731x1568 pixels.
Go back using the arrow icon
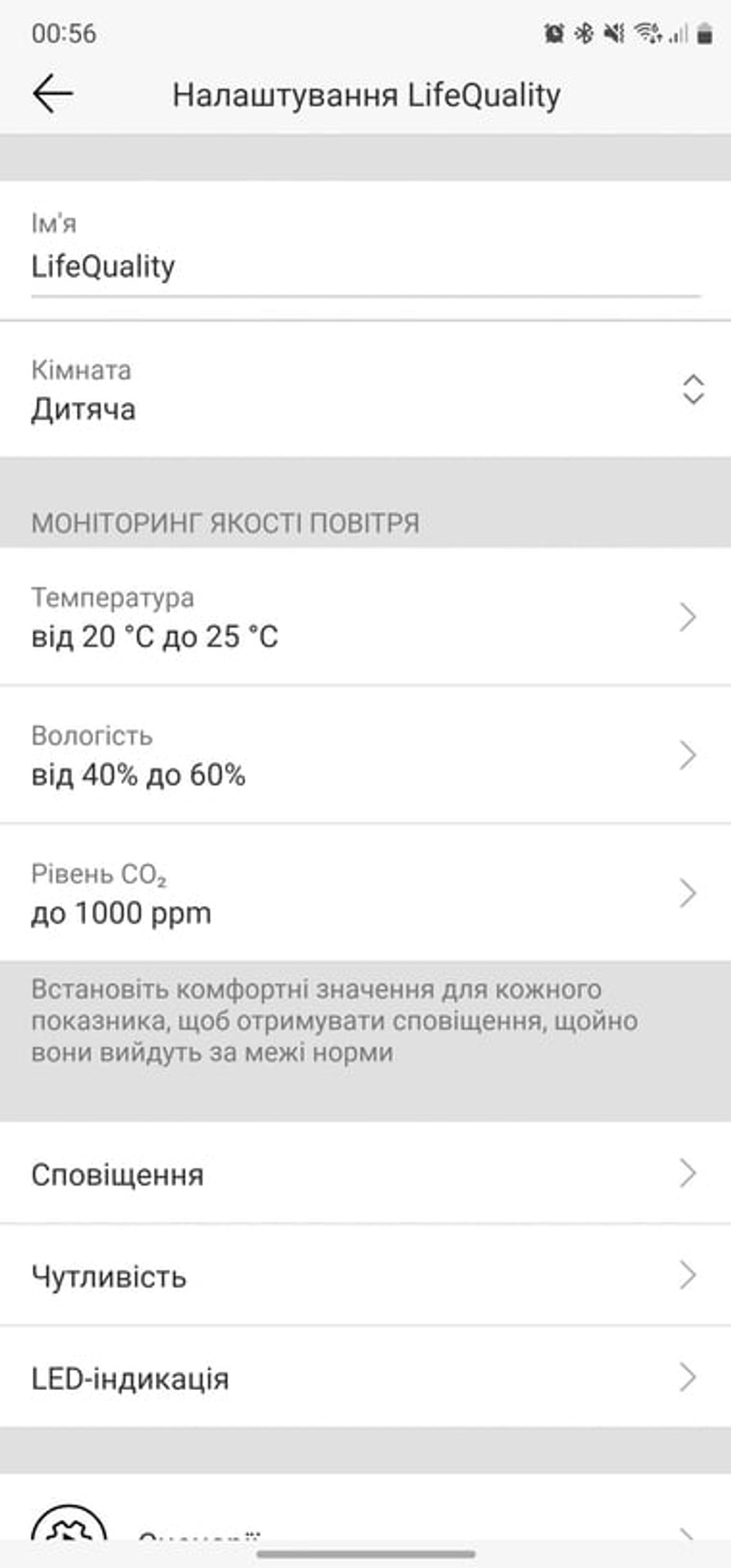click(53, 94)
